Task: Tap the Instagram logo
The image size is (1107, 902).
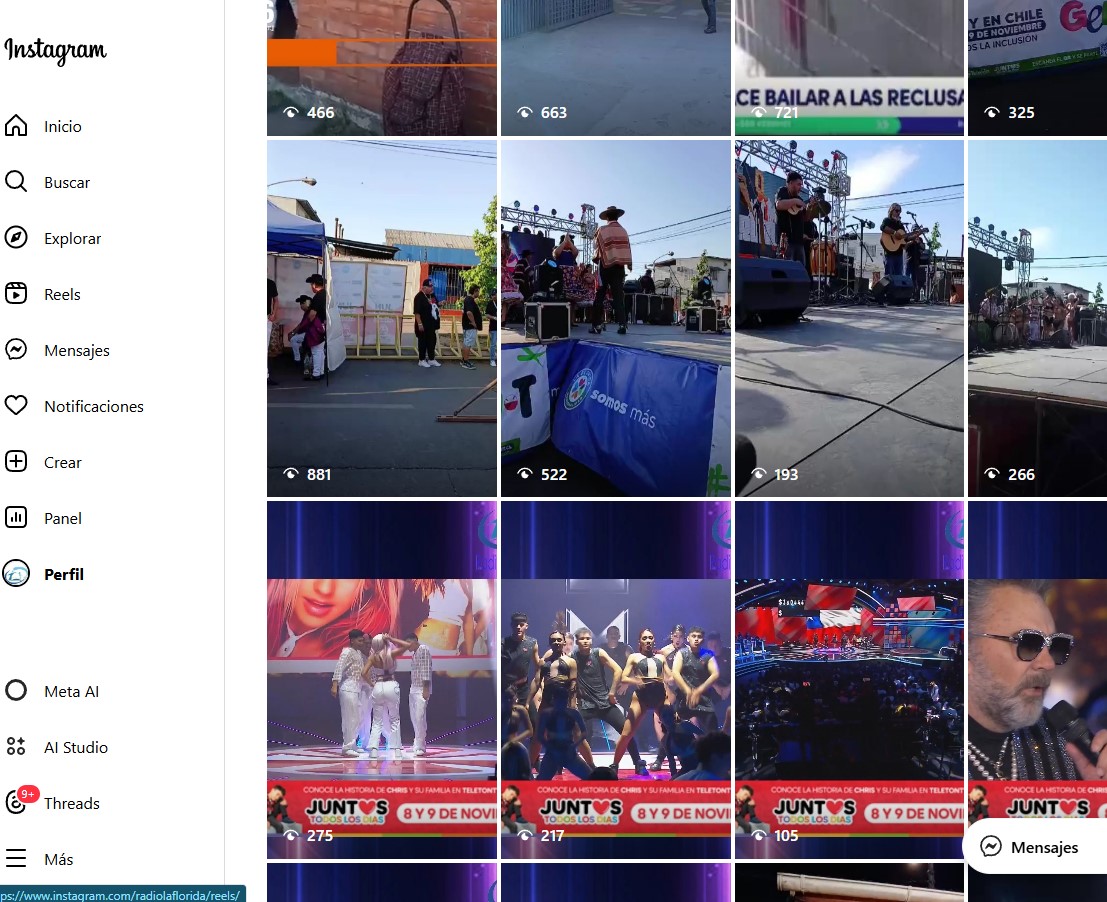Action: coord(55,50)
